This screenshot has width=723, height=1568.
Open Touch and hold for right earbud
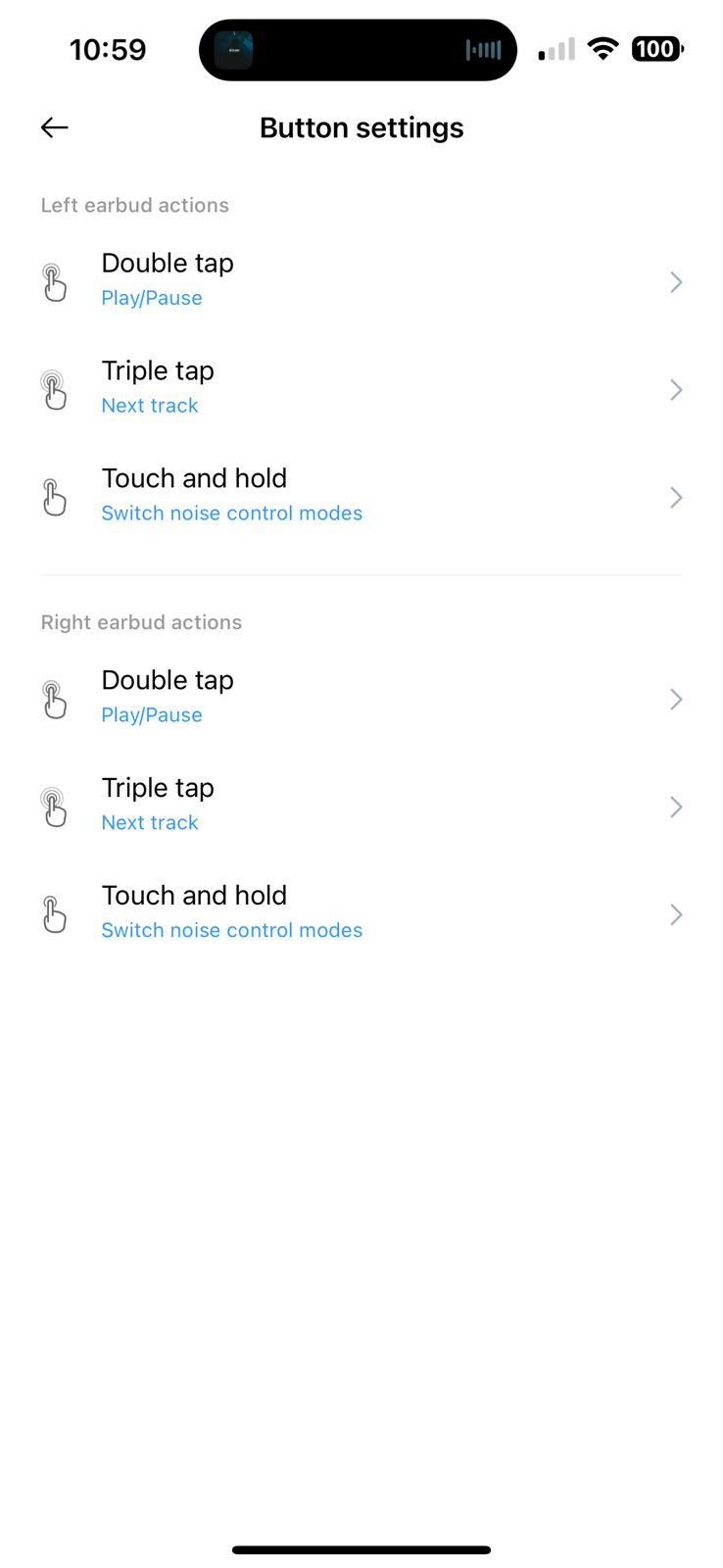pyautogui.click(x=361, y=914)
